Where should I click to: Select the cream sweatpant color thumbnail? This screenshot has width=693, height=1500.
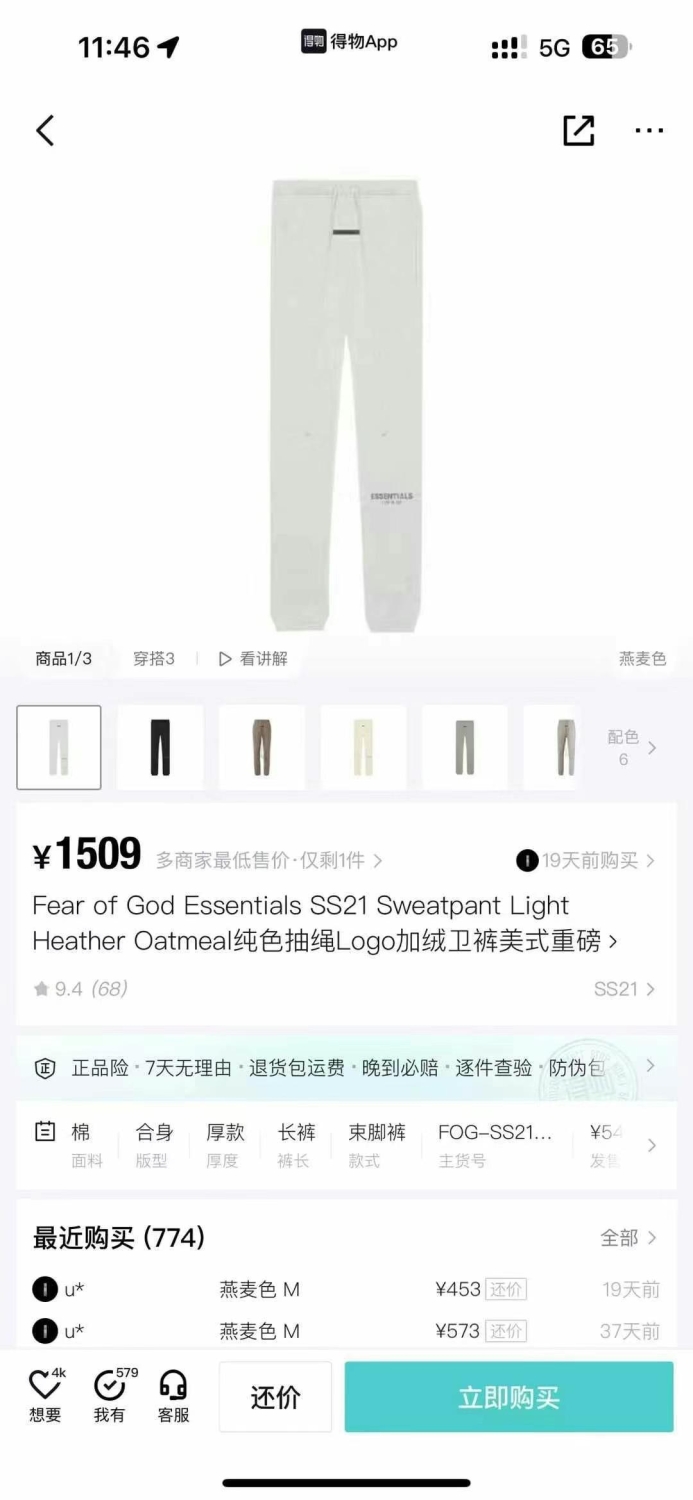pyautogui.click(x=363, y=747)
